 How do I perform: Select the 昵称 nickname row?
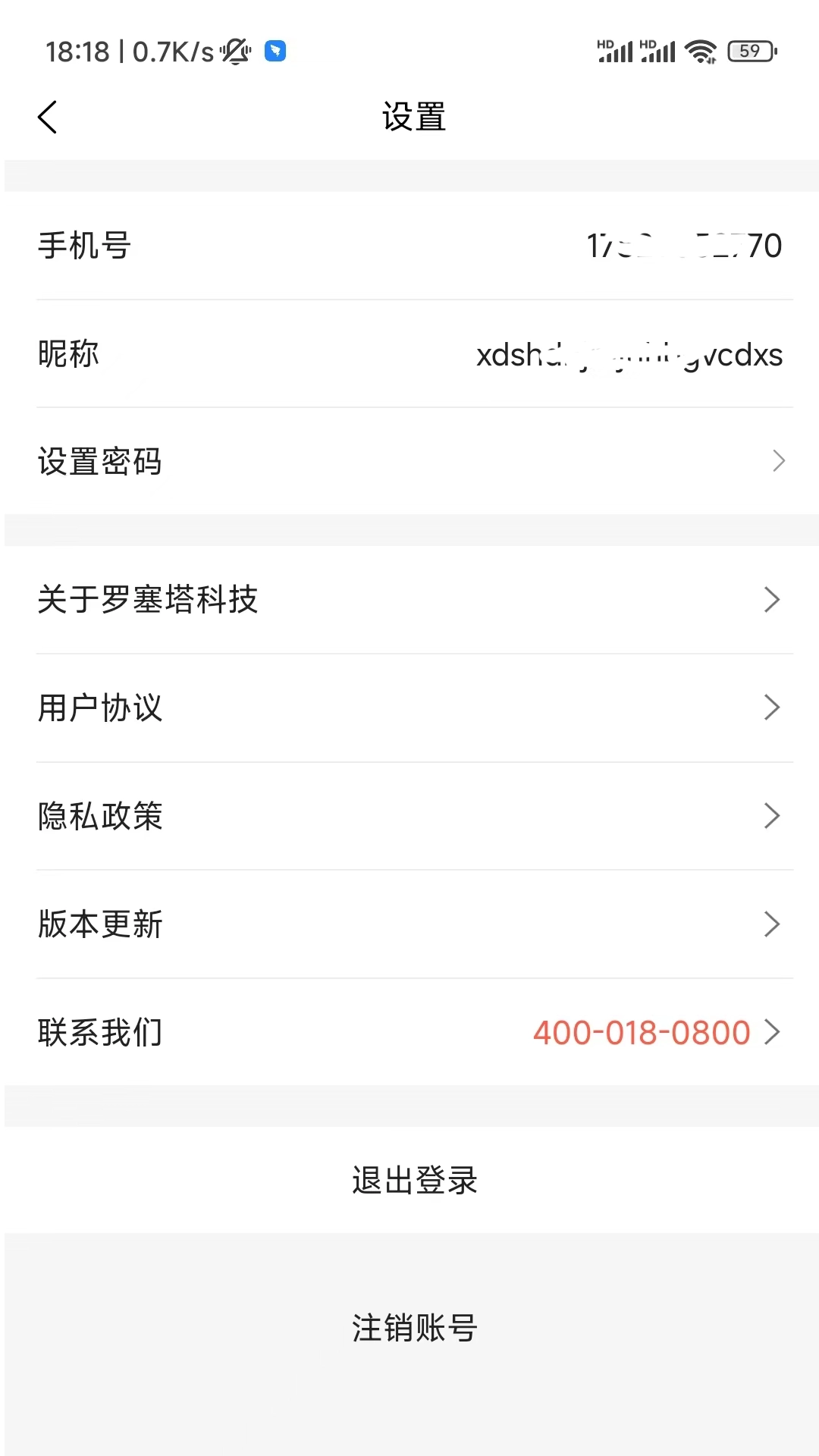[x=409, y=353]
